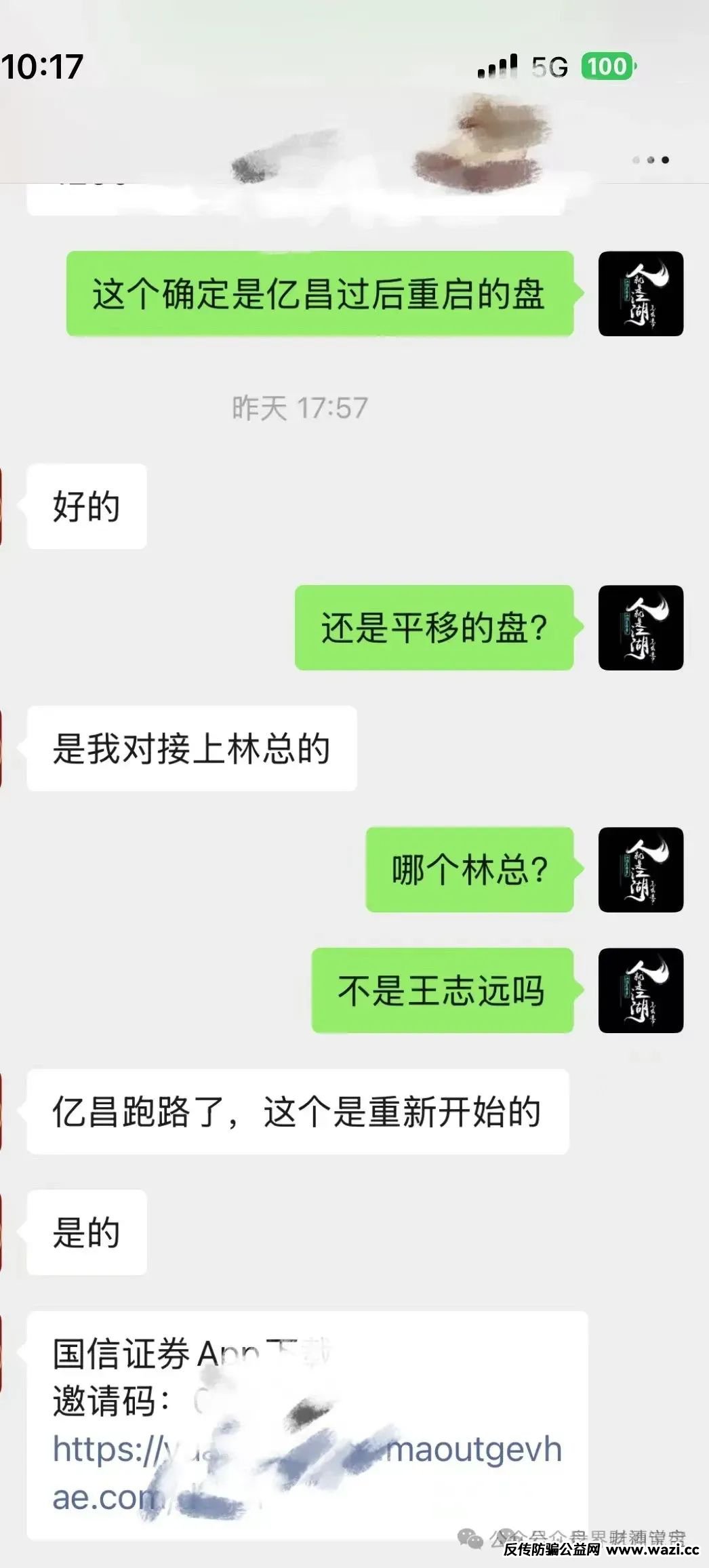Open the profile avatar next to '还是平移的盘?'

coord(641,628)
